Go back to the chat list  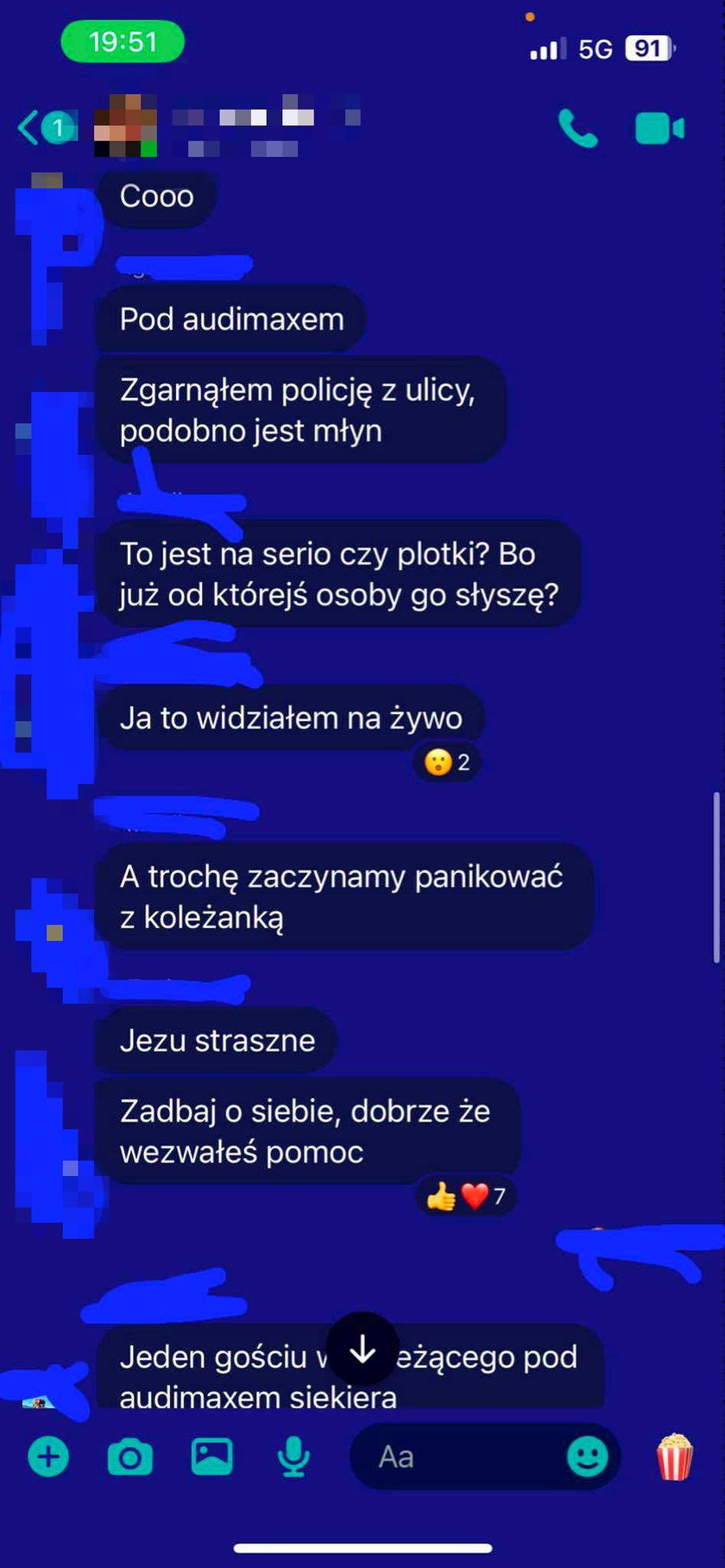coord(29,128)
